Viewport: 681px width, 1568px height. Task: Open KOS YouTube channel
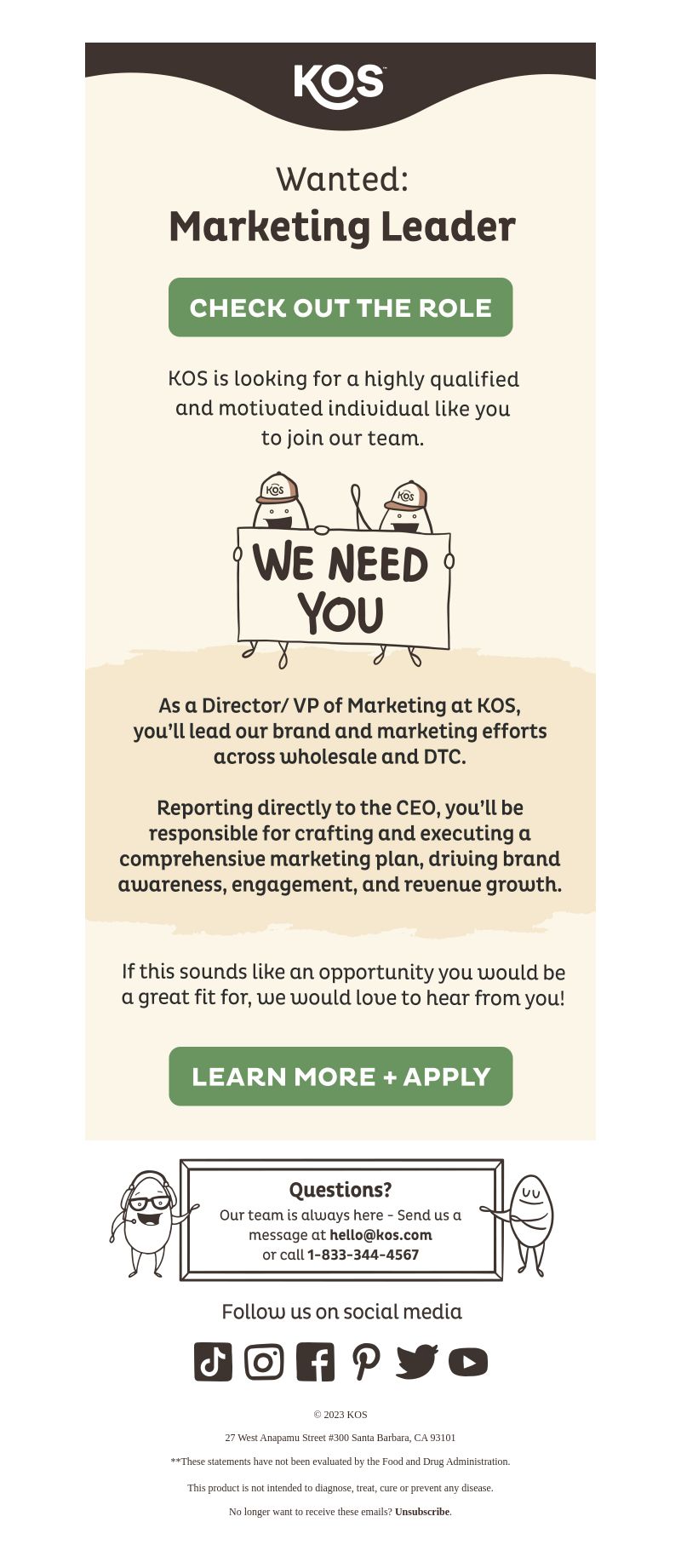pos(468,1361)
